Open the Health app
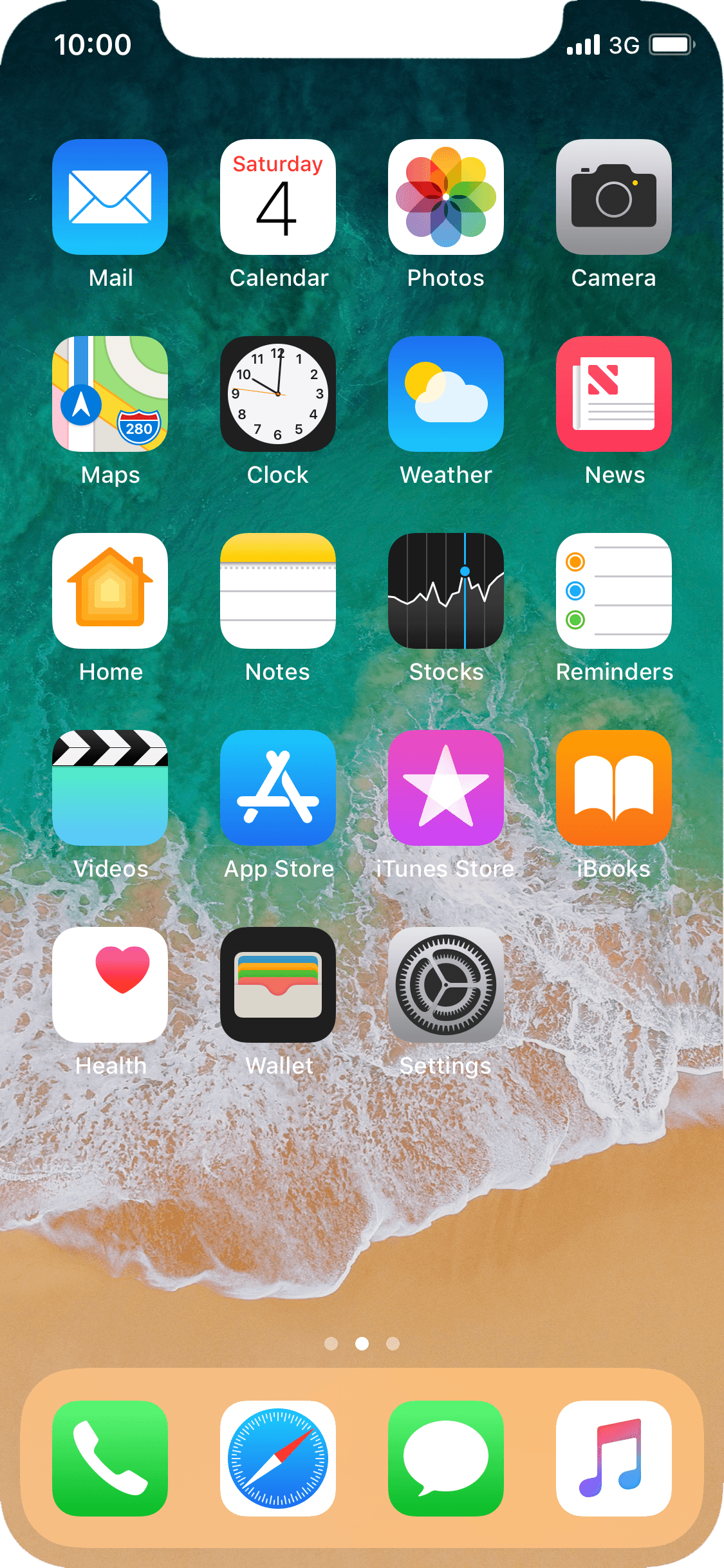 pos(110,985)
